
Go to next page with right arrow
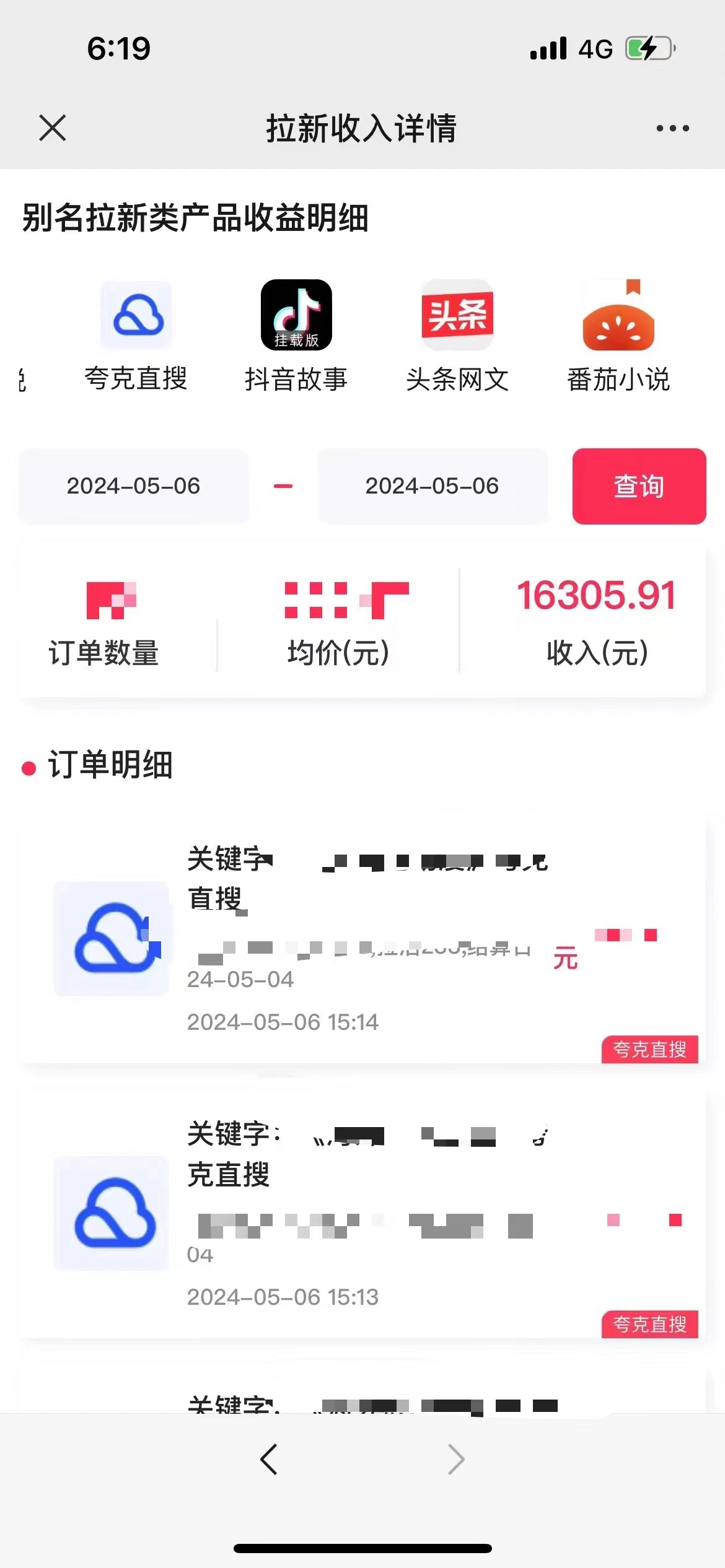pyautogui.click(x=455, y=1458)
